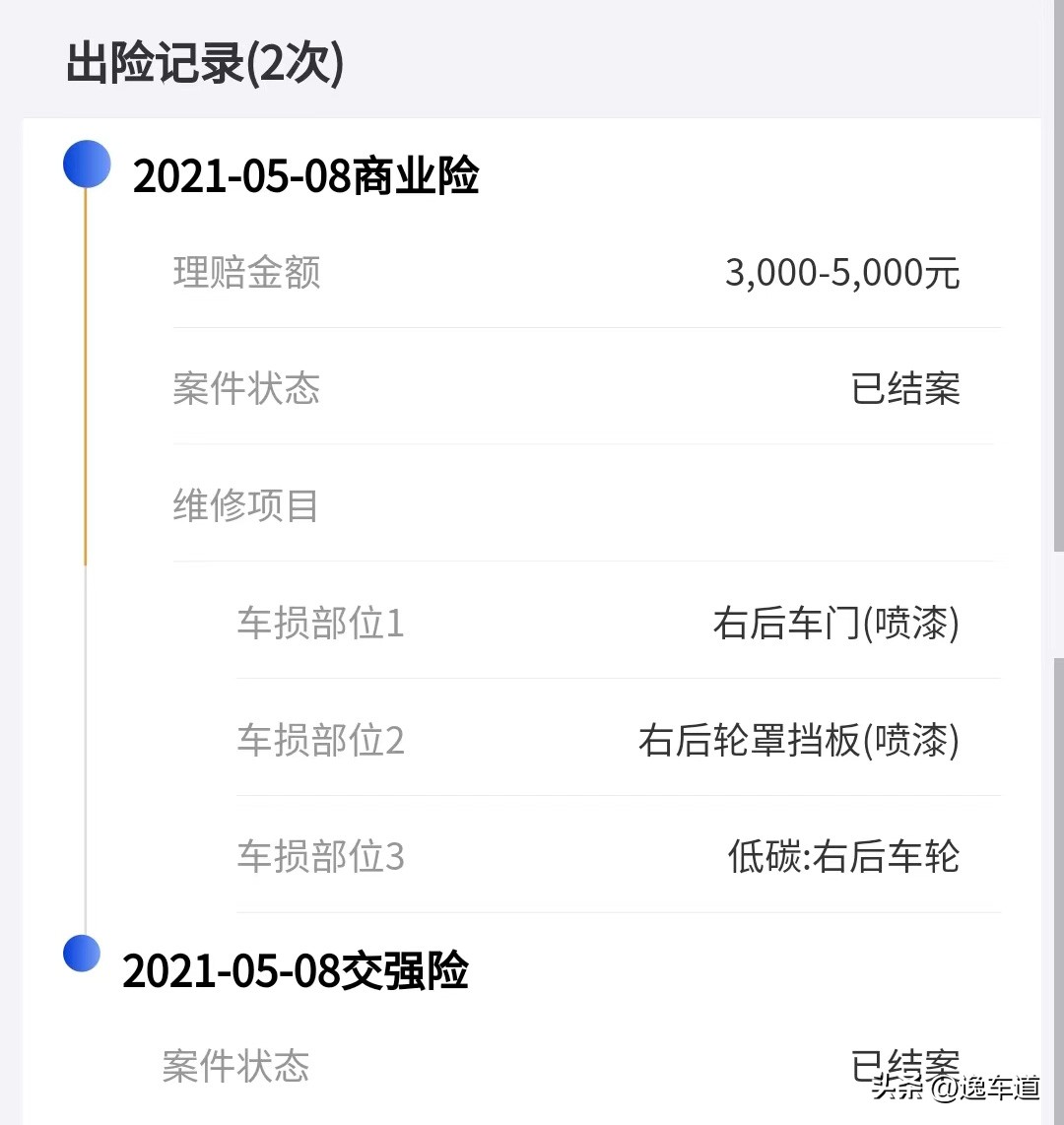Toggle the 已结案 status for 交强险
This screenshot has width=1064, height=1125.
pyautogui.click(x=905, y=1064)
